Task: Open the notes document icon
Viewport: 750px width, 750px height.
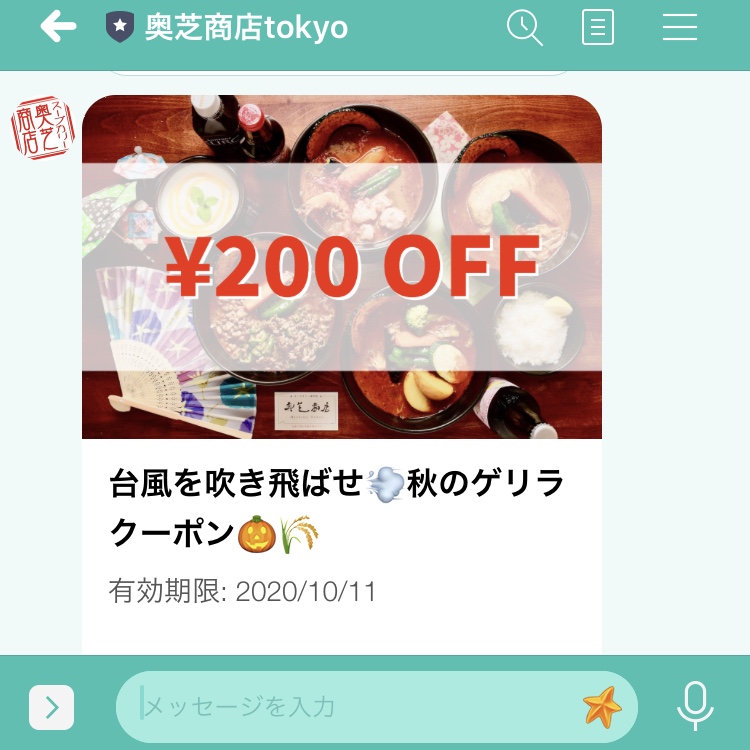Action: (x=598, y=27)
